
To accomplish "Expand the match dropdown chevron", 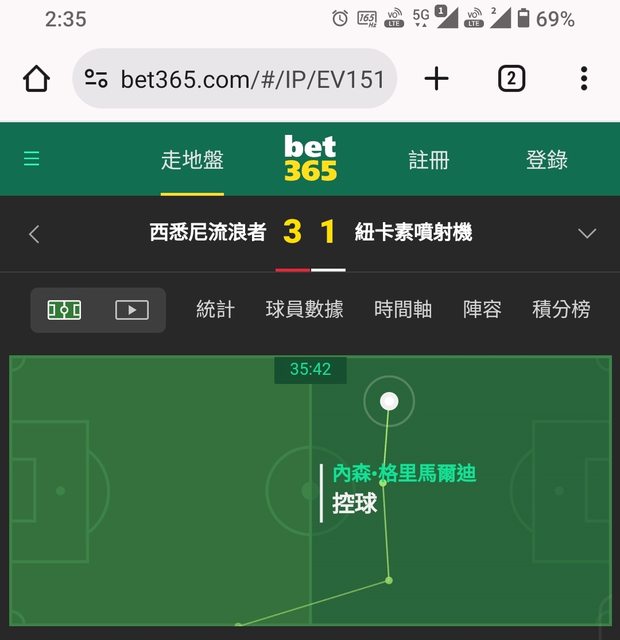I will coord(587,234).
